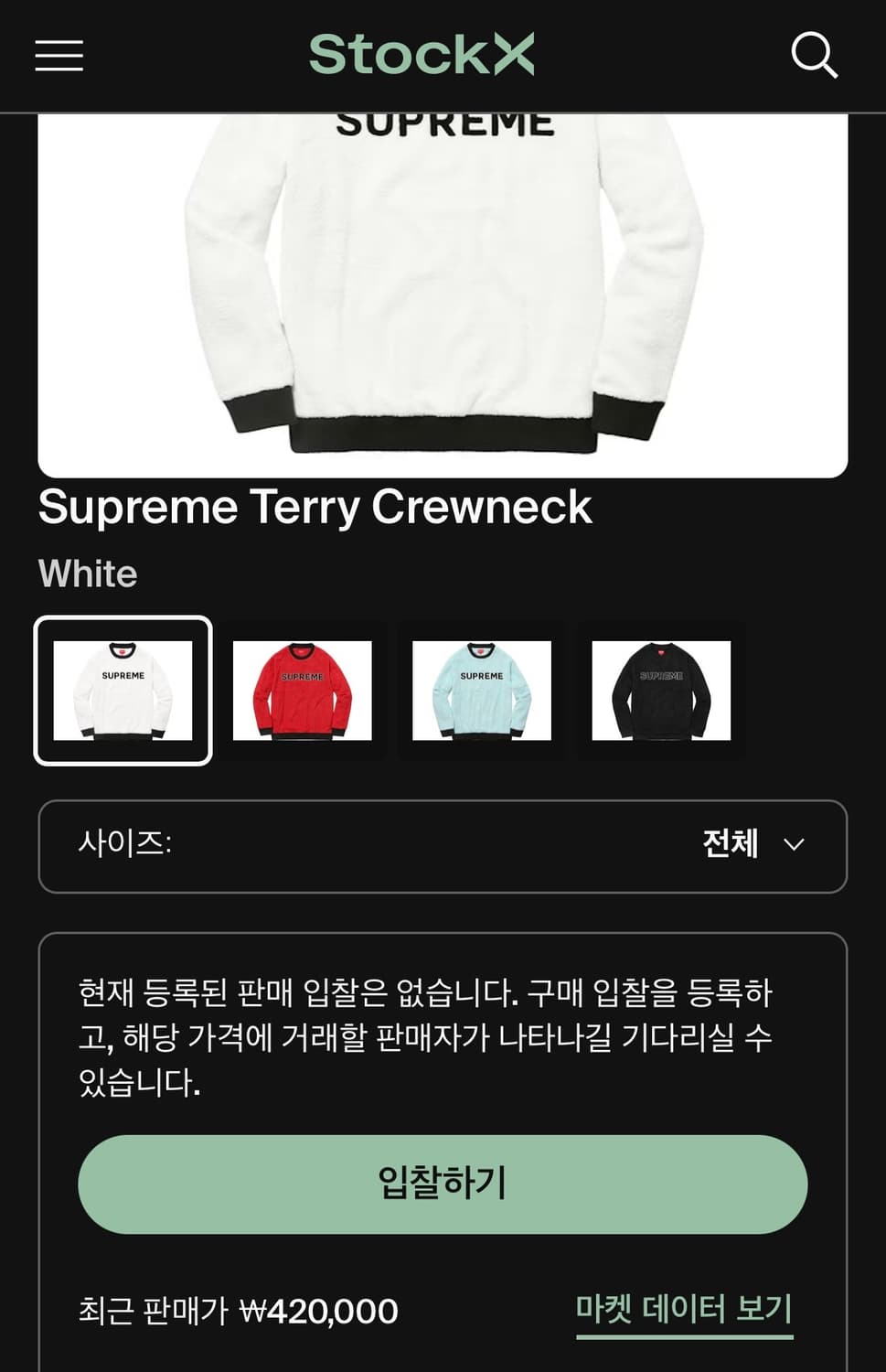View the main product image

click(x=443, y=284)
